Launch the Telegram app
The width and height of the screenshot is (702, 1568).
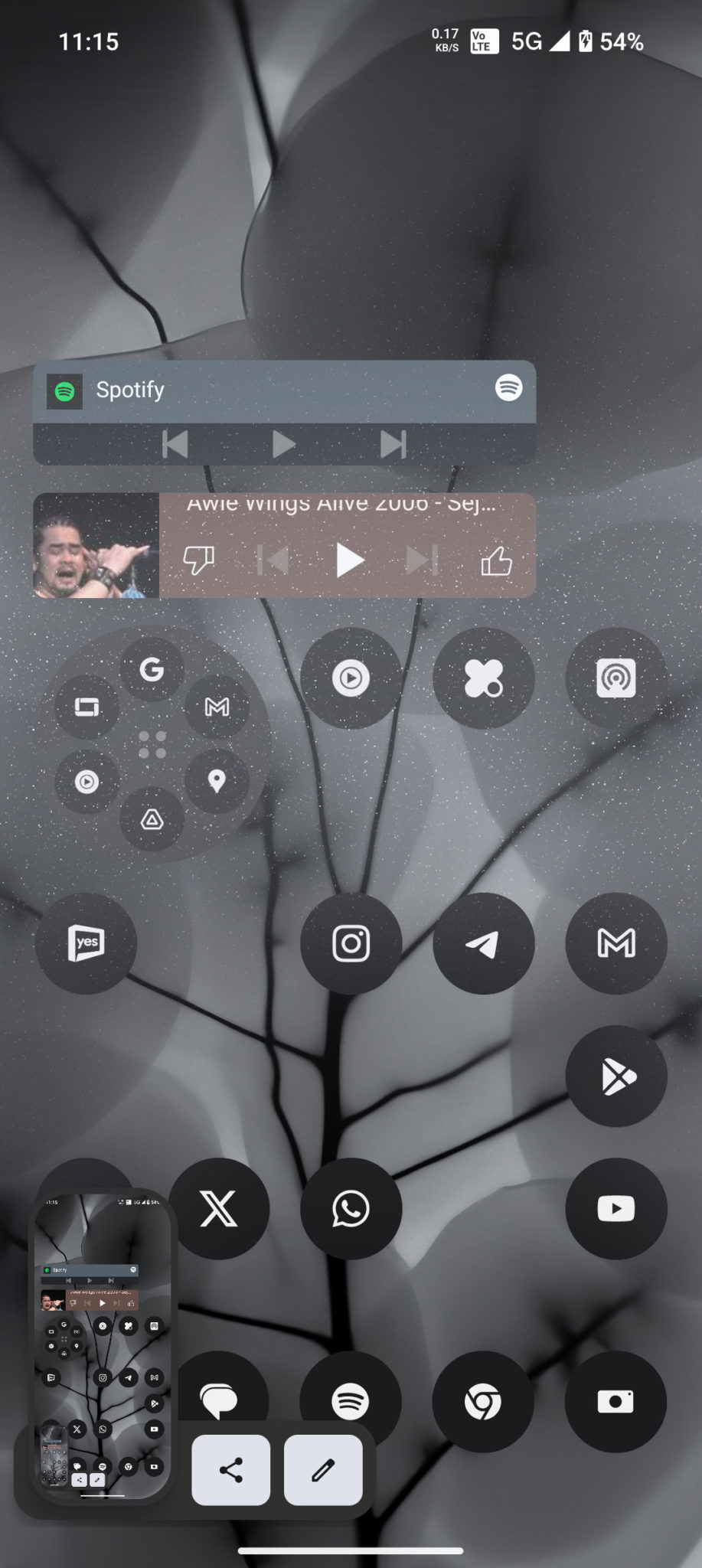483,943
